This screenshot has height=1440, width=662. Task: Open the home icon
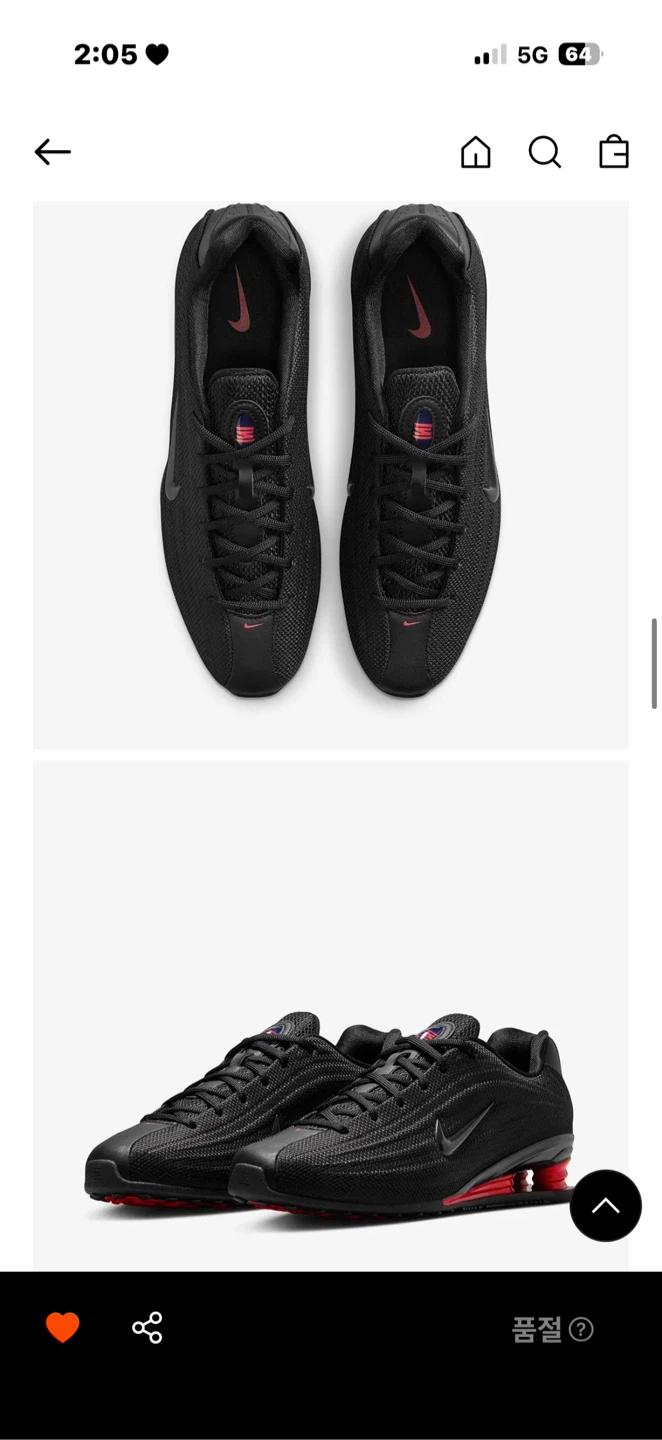click(x=476, y=152)
